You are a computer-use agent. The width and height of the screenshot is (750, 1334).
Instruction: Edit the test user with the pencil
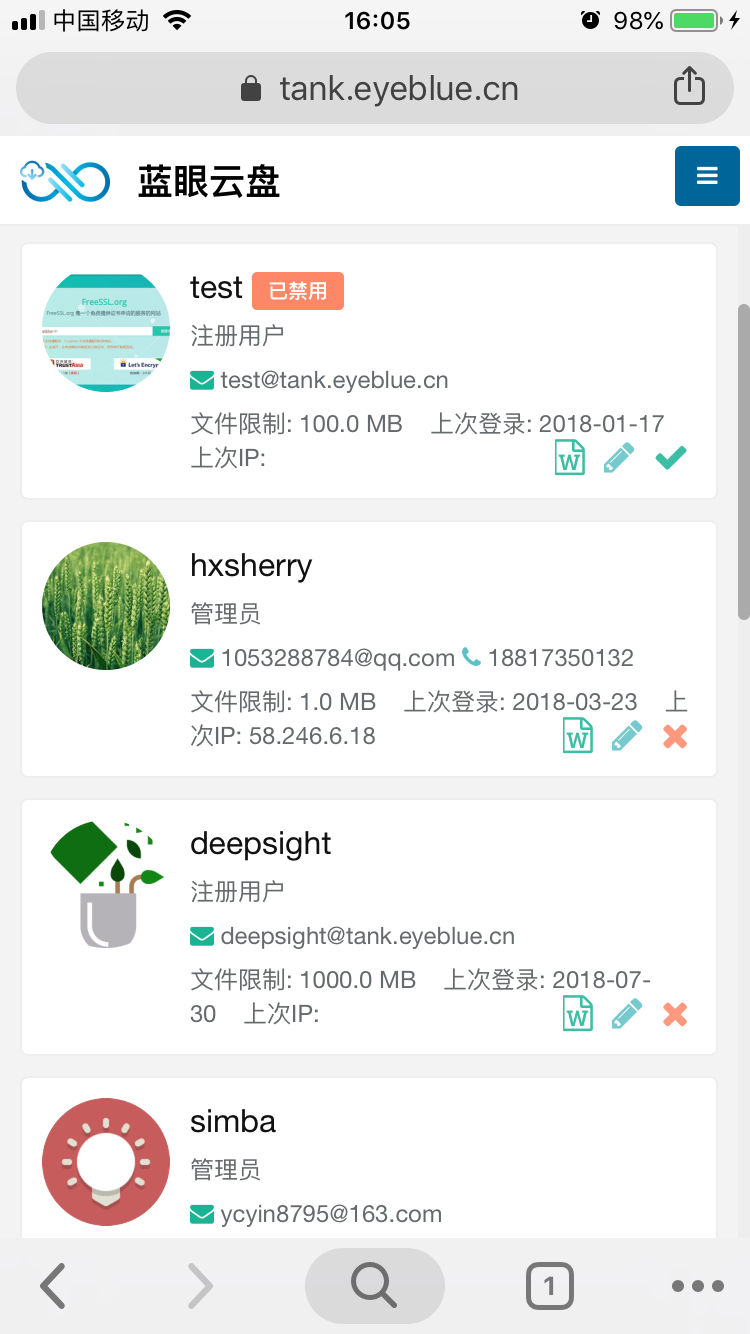(619, 459)
